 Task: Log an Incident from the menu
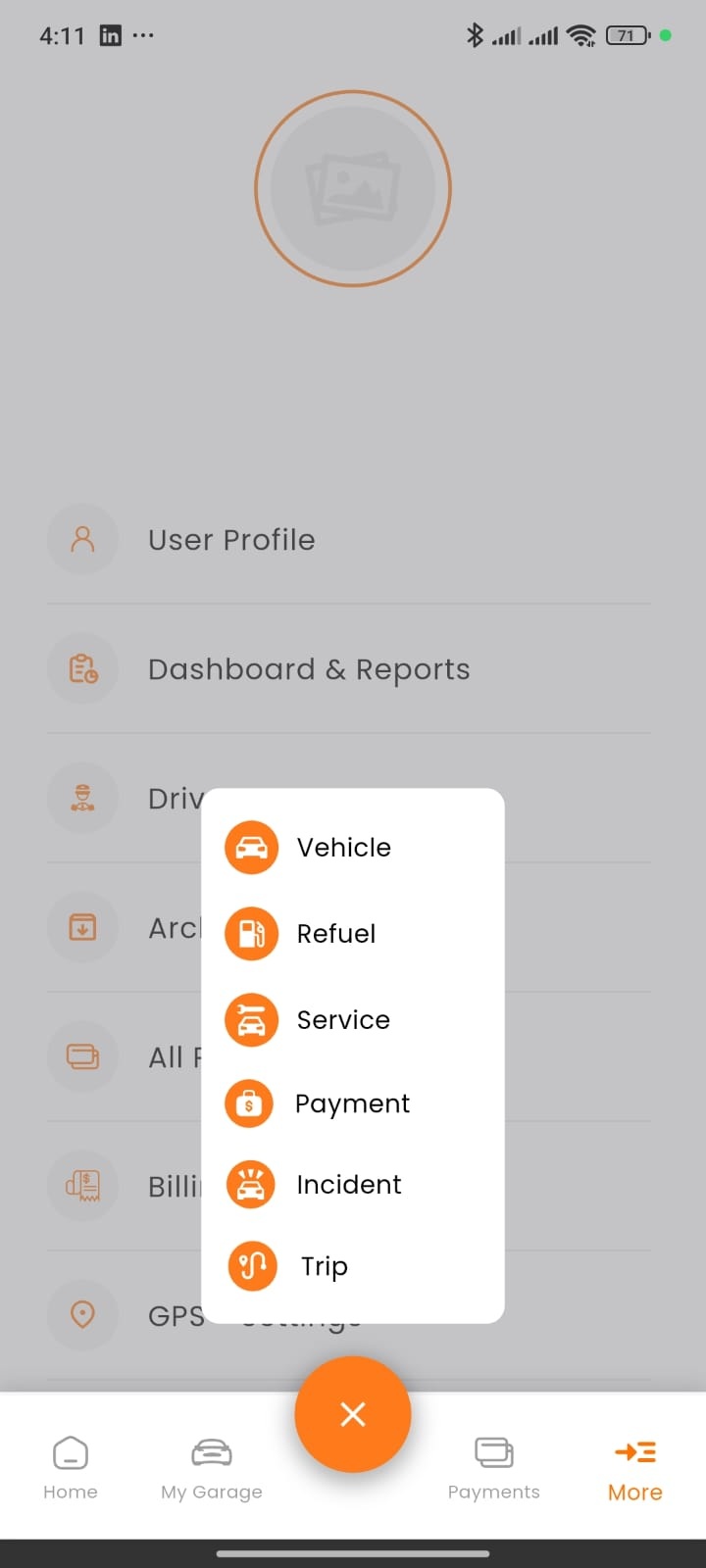coord(348,1185)
